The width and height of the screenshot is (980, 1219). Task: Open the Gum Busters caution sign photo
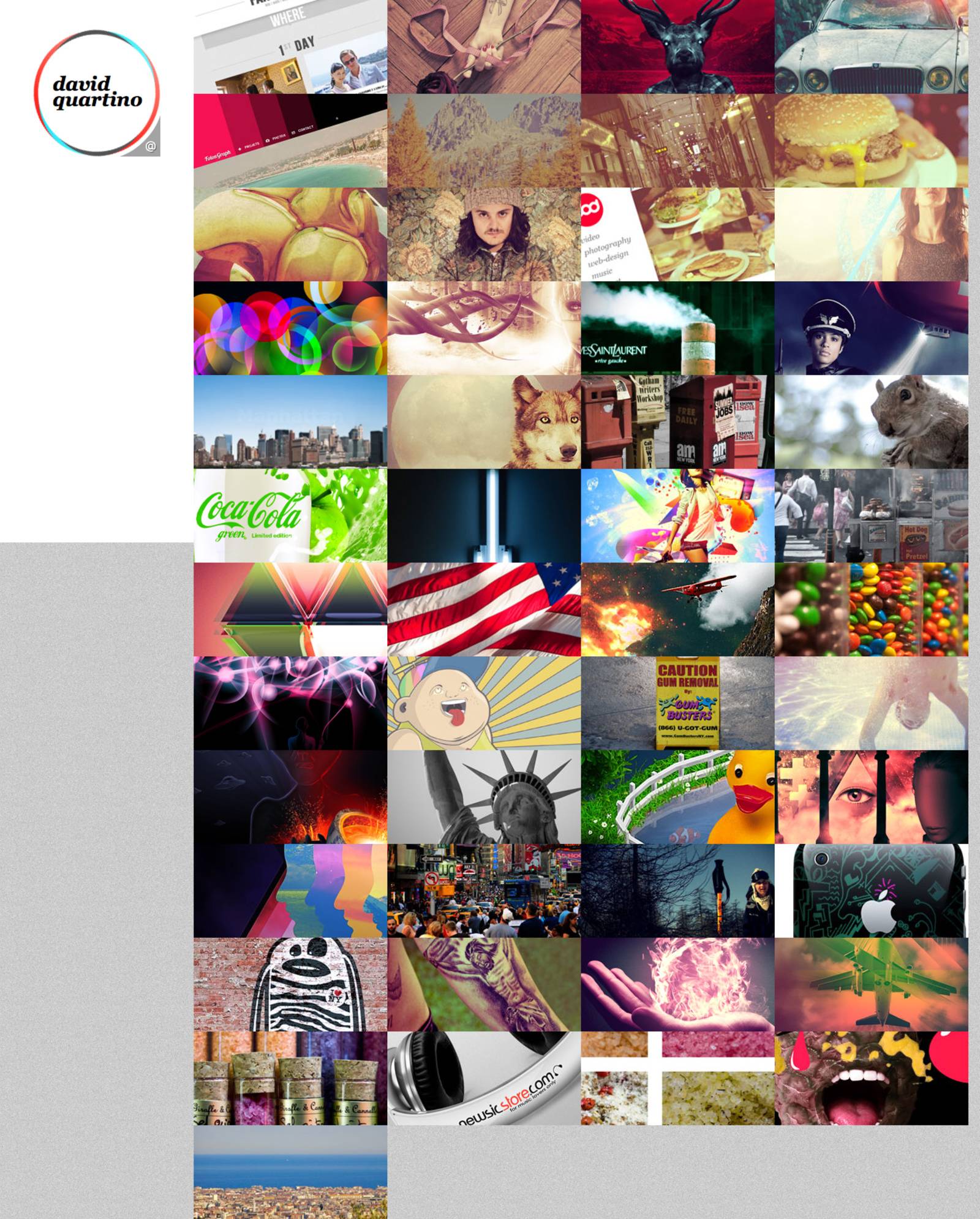coord(677,703)
